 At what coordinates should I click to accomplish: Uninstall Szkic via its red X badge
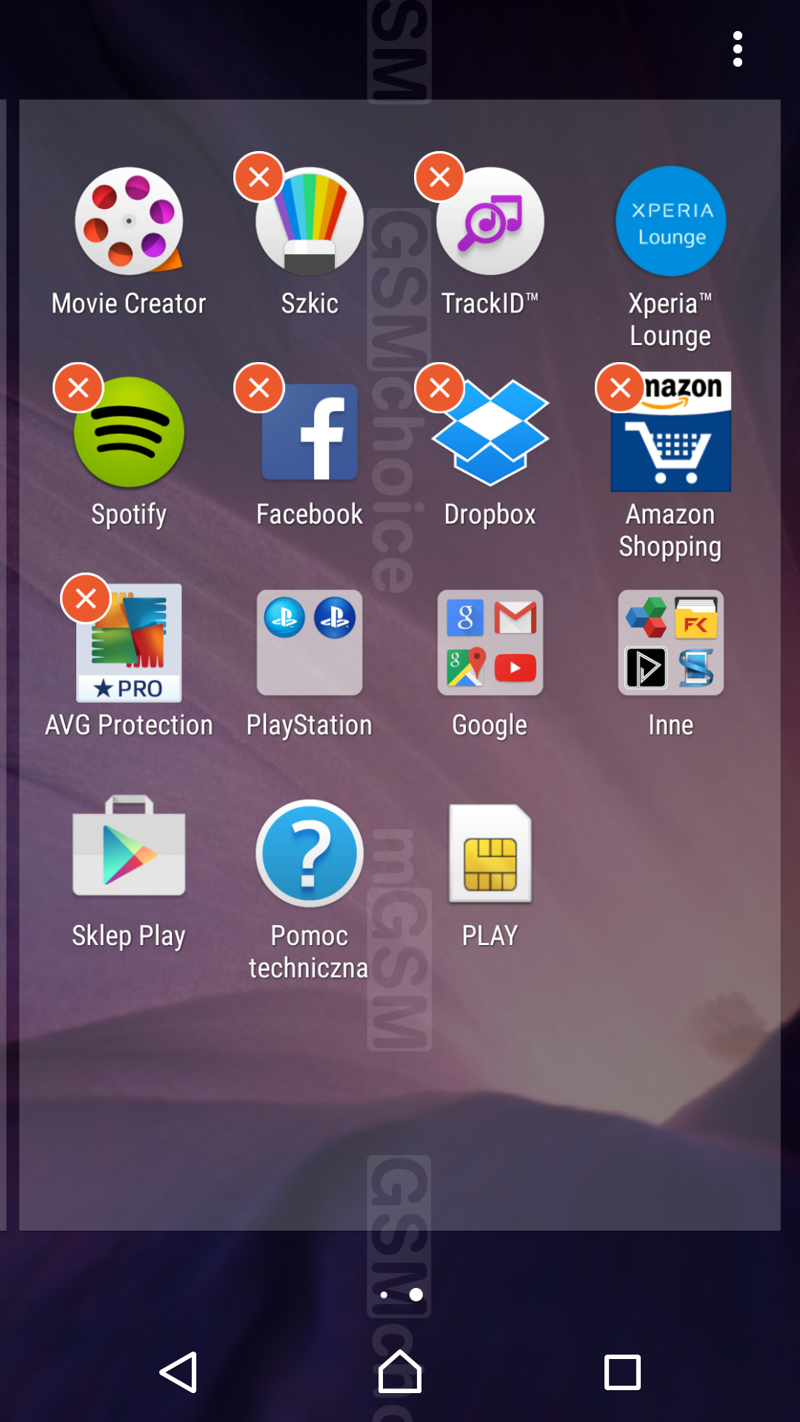click(x=259, y=178)
